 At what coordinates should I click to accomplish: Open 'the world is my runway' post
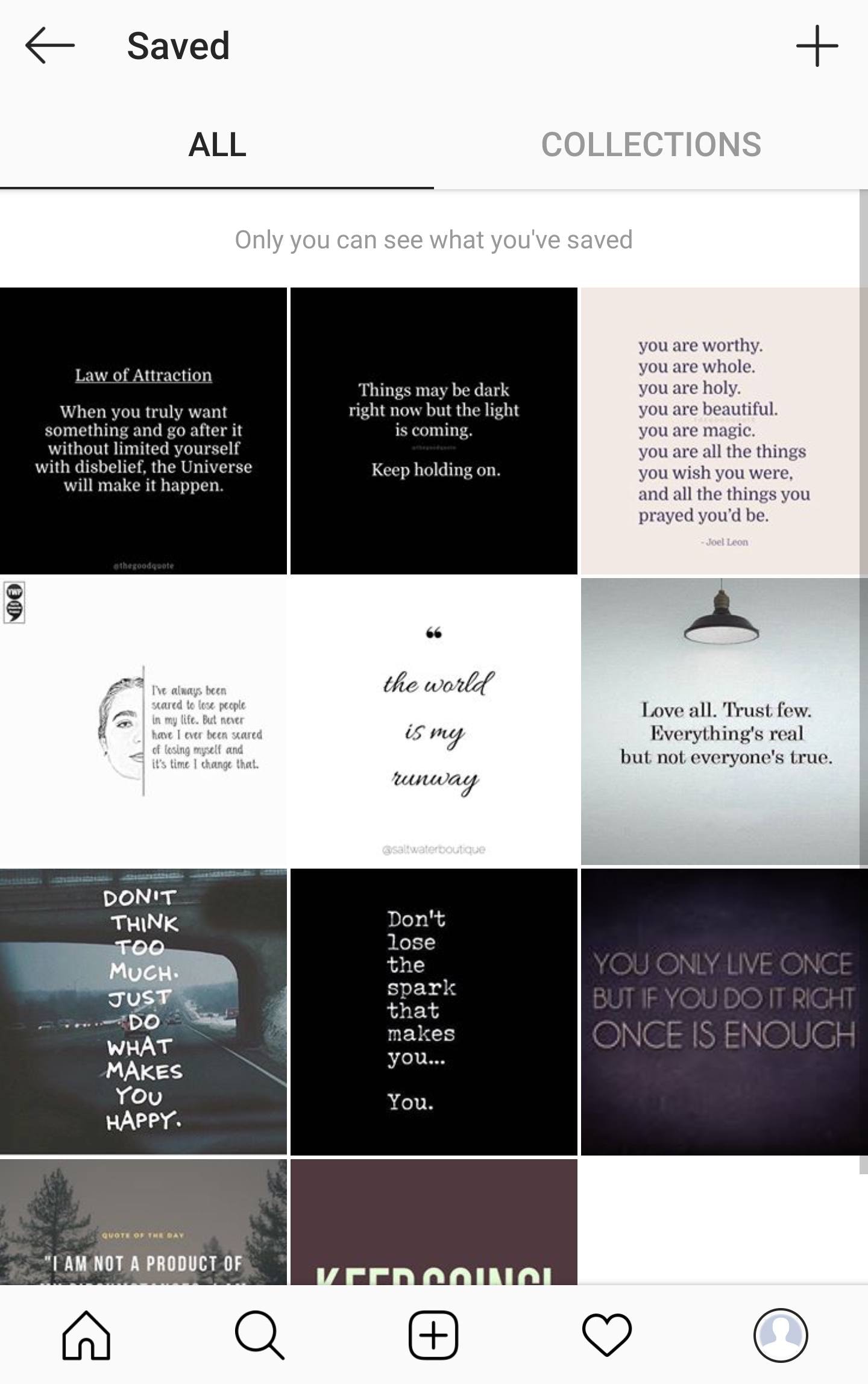[434, 722]
